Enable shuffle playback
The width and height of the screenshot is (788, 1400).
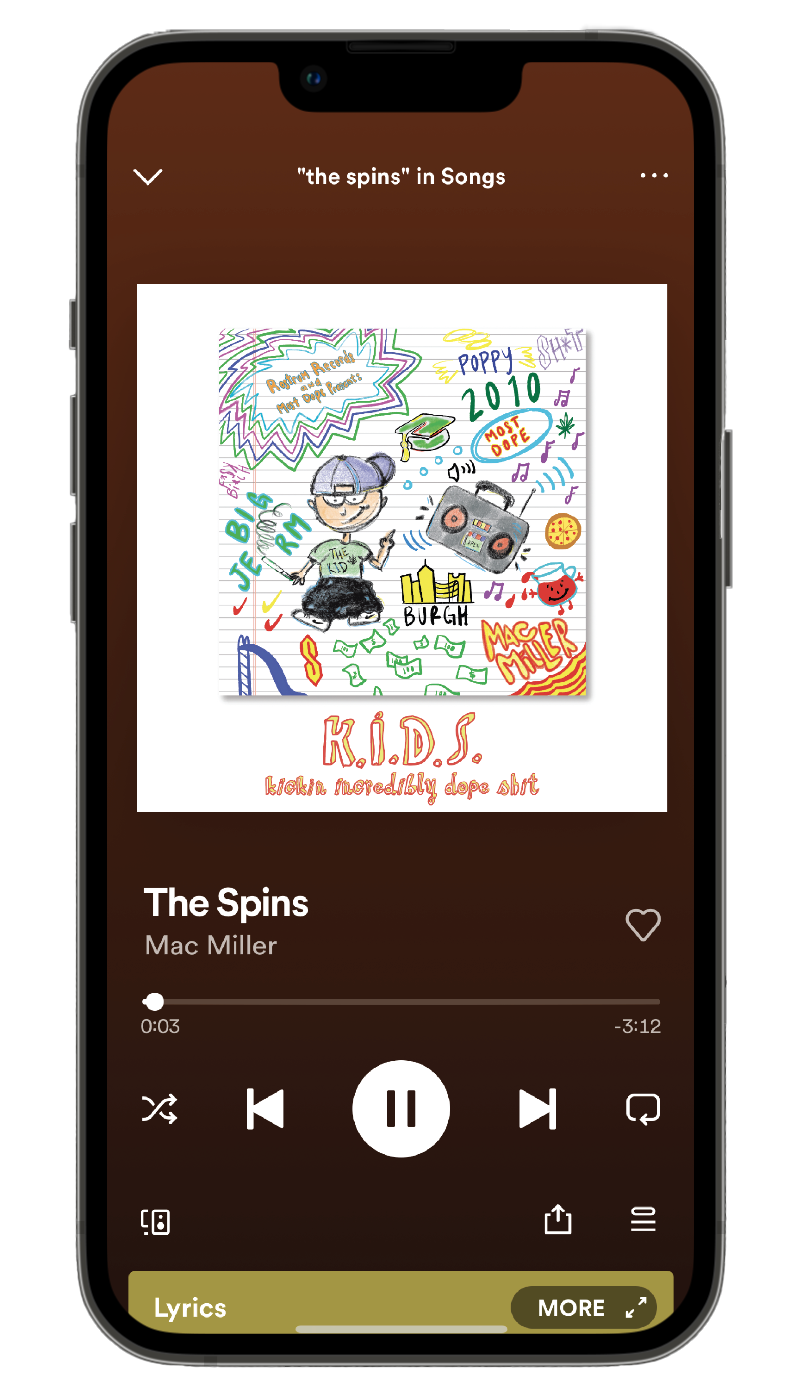point(159,1109)
